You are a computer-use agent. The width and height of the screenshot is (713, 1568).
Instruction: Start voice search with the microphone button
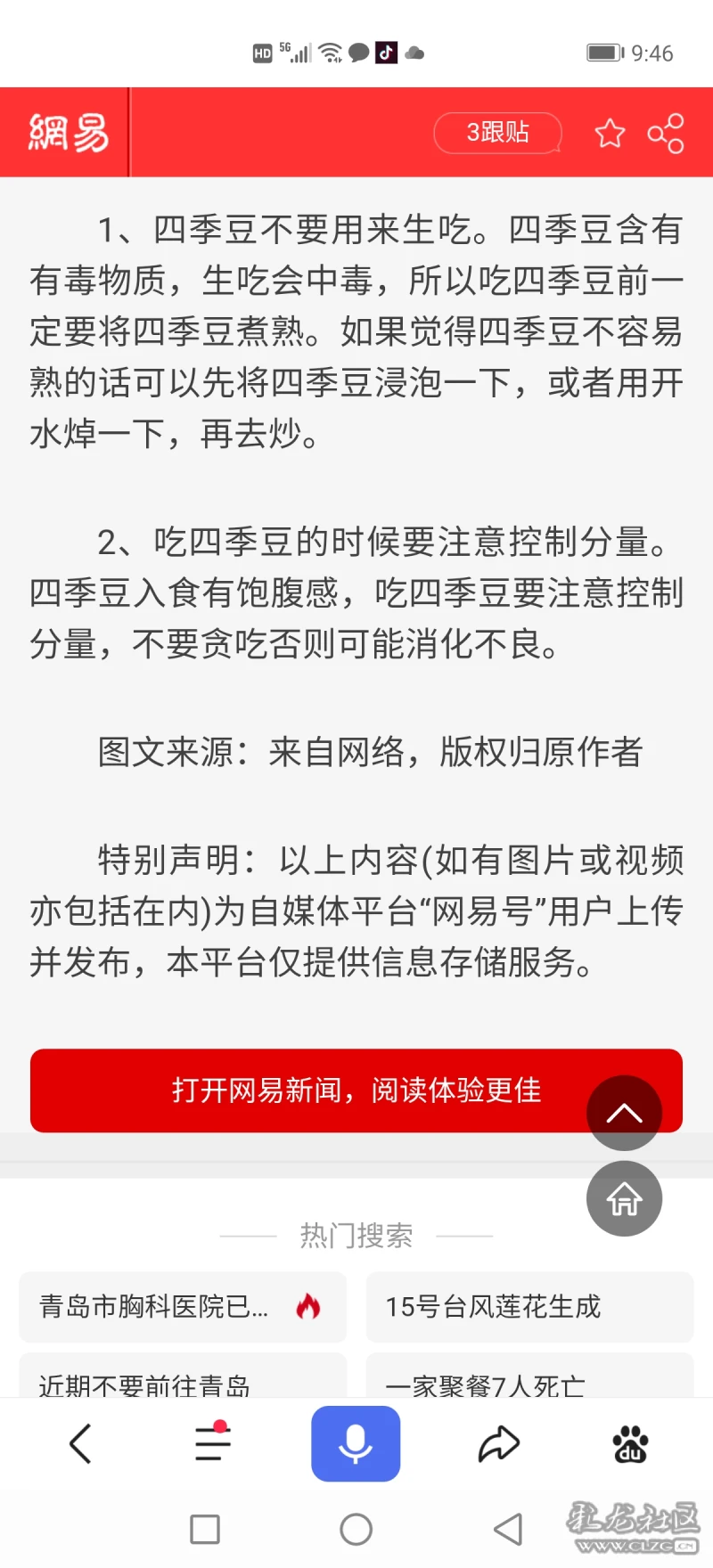[356, 1443]
